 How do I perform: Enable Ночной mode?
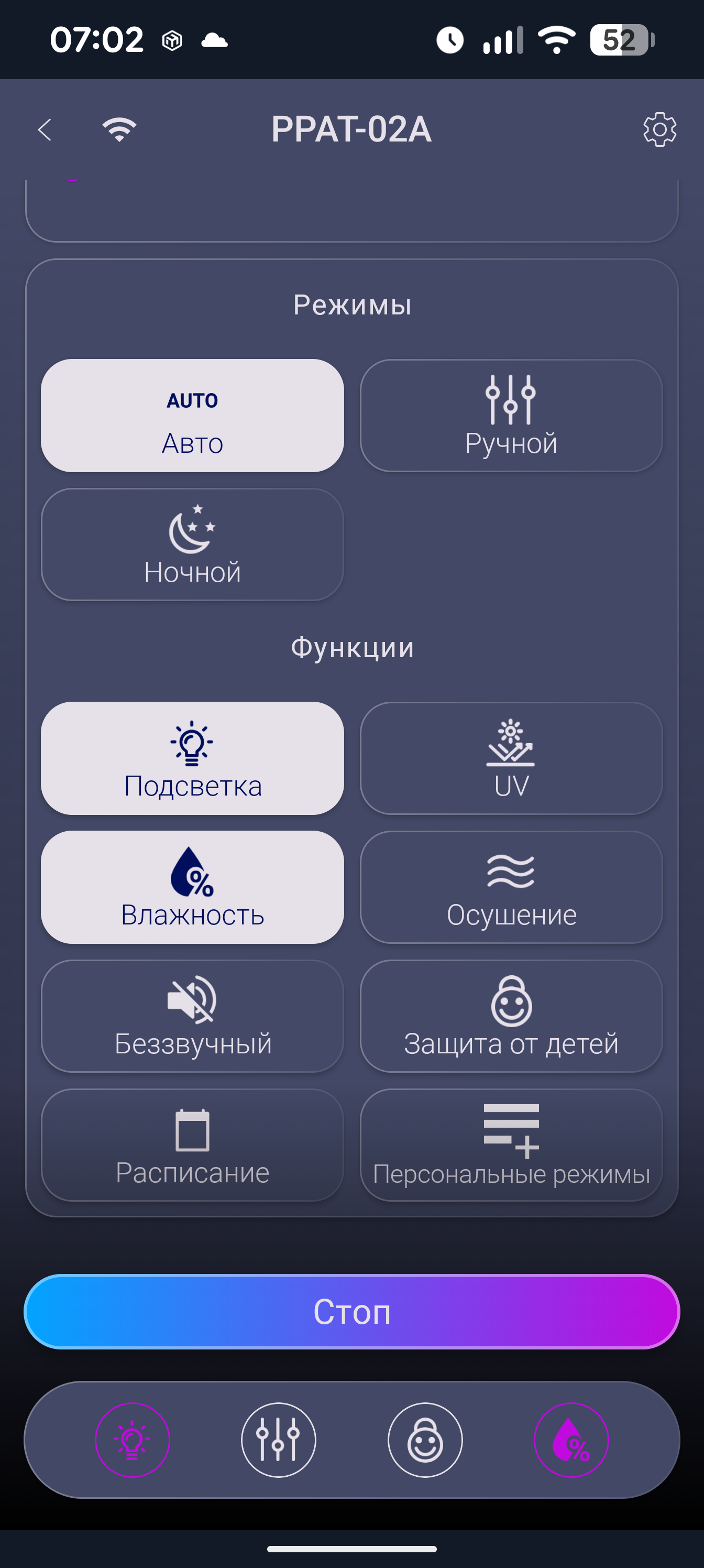(x=192, y=545)
